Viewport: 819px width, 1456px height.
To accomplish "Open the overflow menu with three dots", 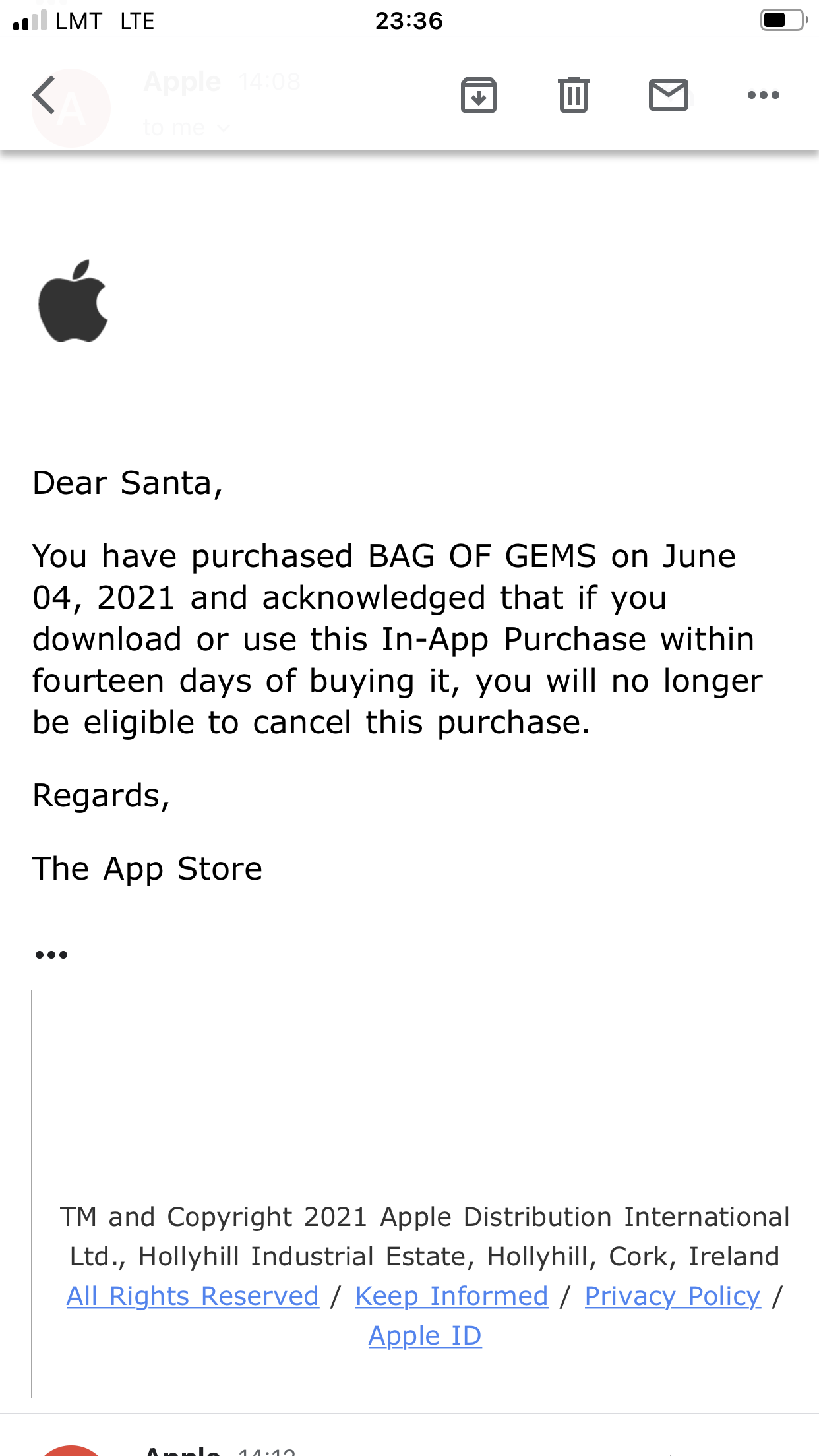I will coord(763,94).
